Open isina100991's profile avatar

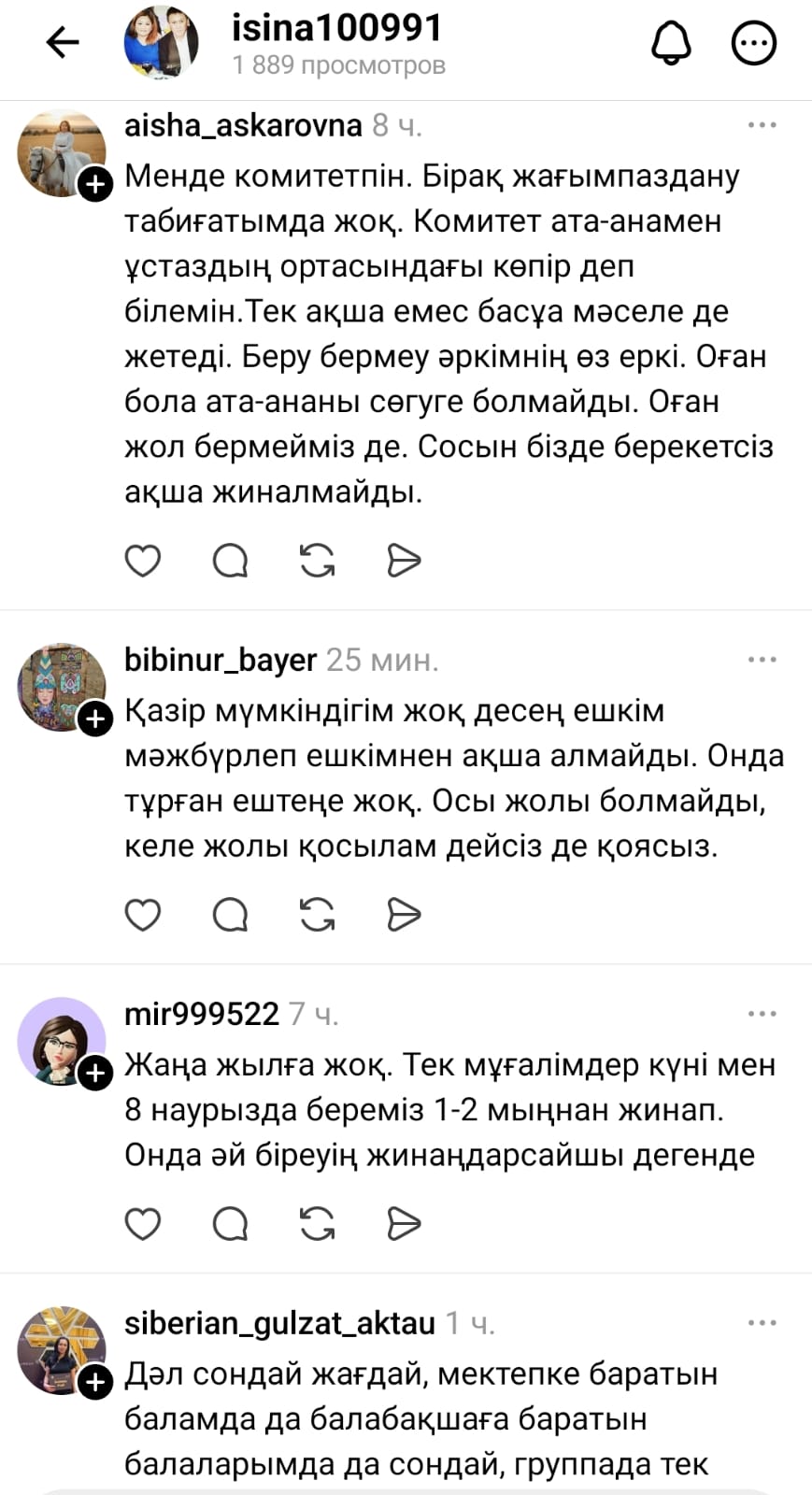click(162, 42)
